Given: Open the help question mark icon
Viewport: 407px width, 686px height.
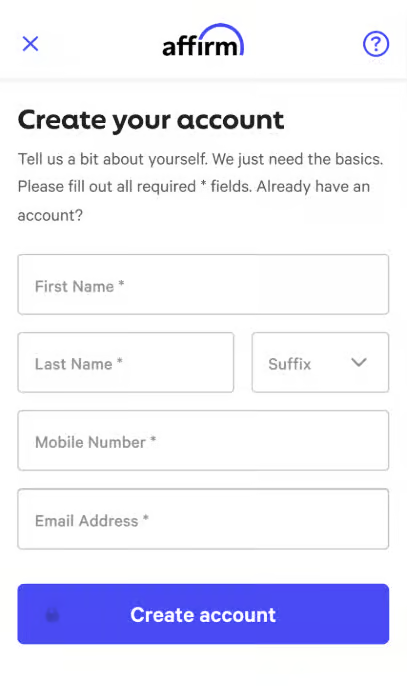Looking at the screenshot, I should tap(376, 44).
